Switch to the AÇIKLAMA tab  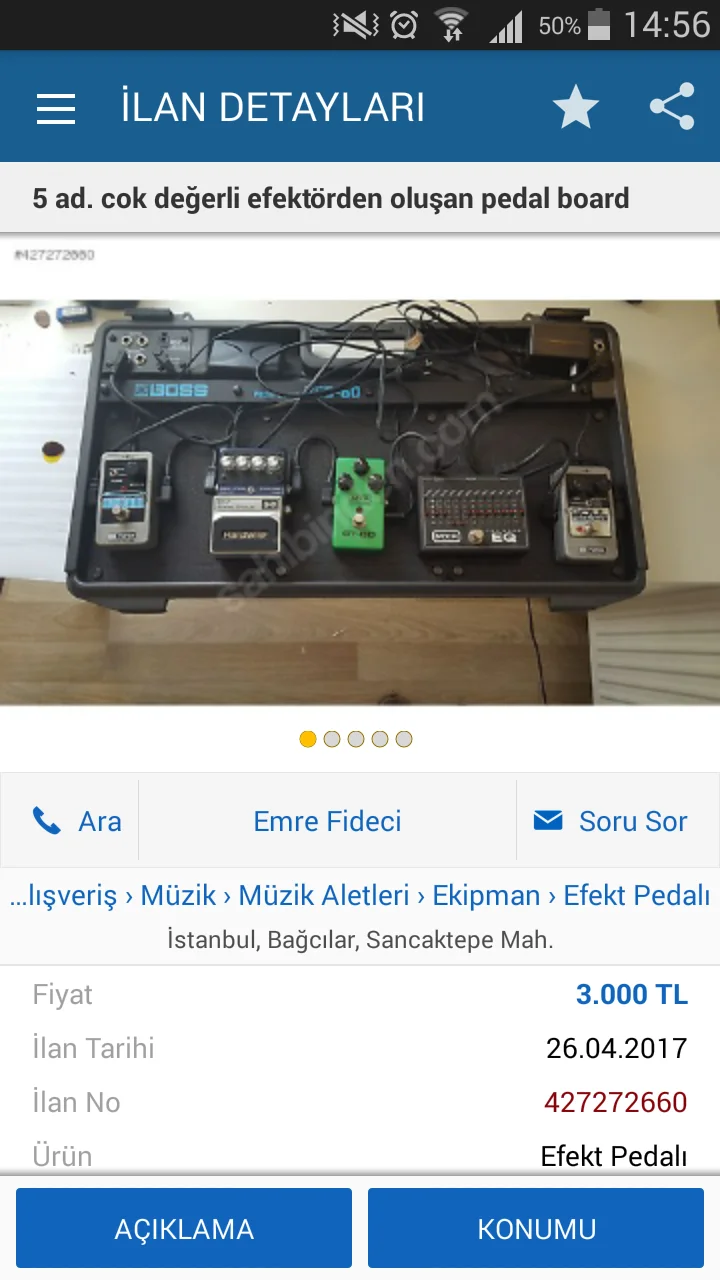[183, 1228]
